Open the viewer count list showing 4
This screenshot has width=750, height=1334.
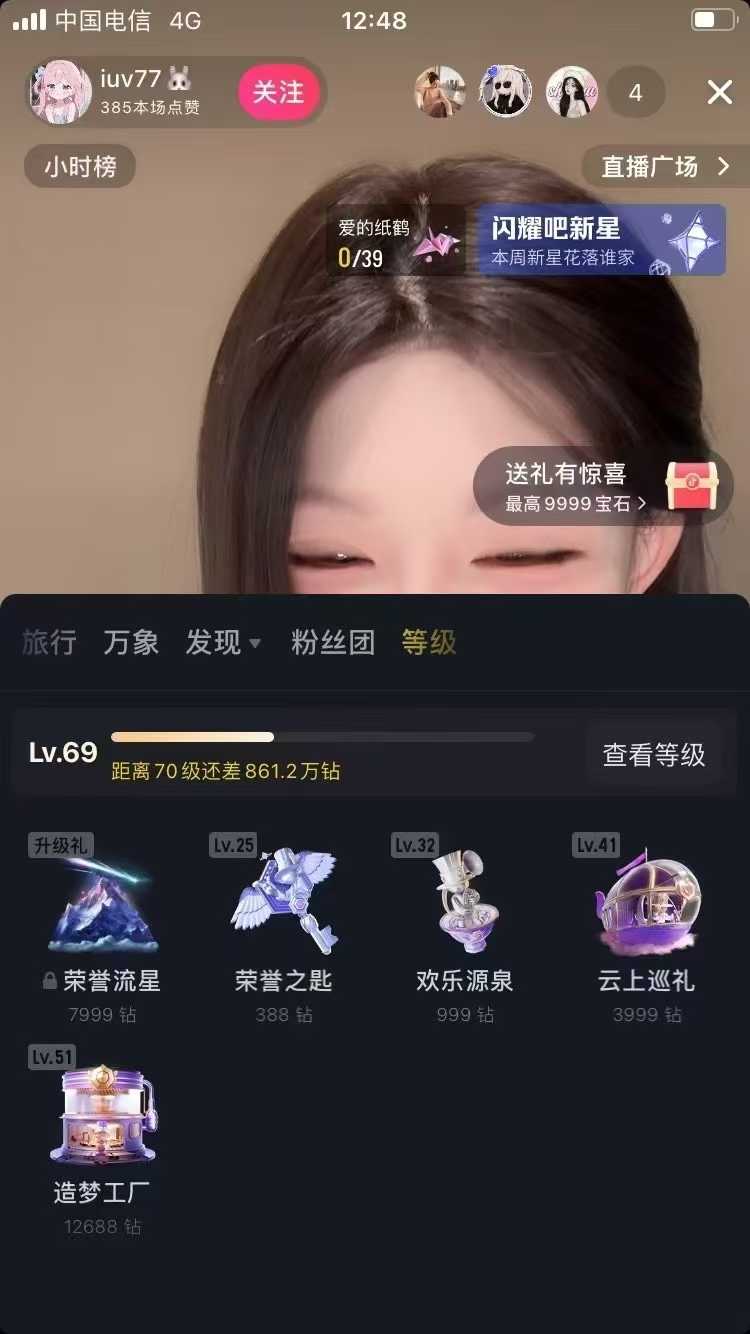pos(635,93)
